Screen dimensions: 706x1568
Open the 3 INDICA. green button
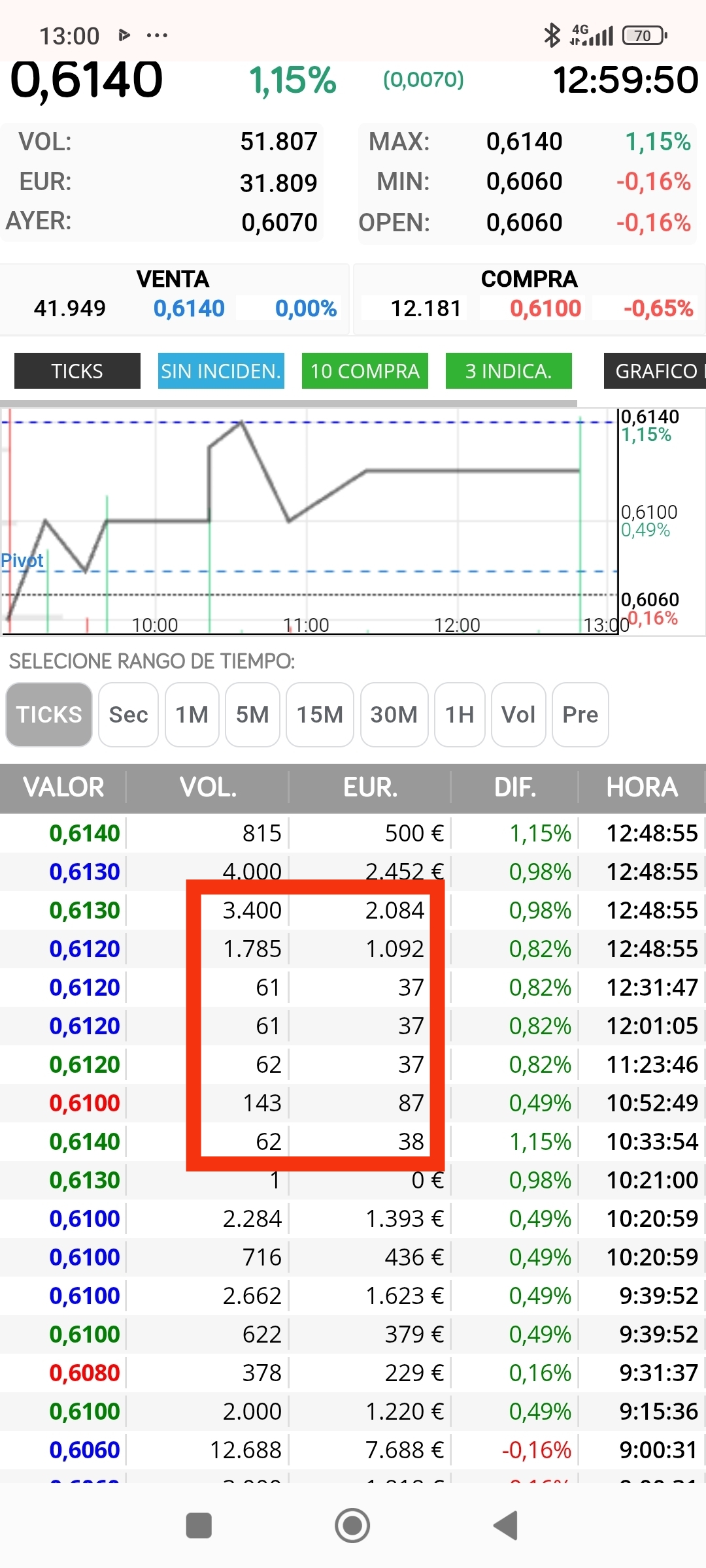pos(509,370)
